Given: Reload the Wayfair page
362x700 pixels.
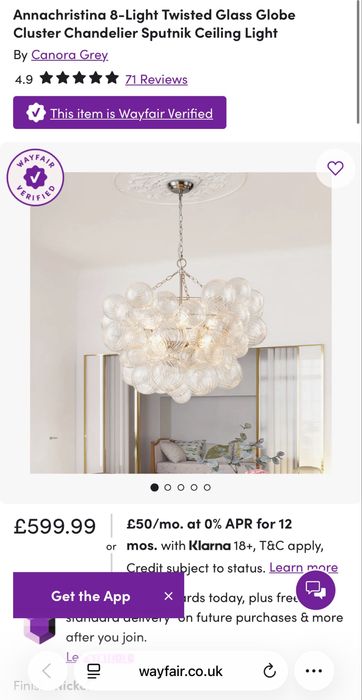Looking at the screenshot, I should click(x=269, y=671).
